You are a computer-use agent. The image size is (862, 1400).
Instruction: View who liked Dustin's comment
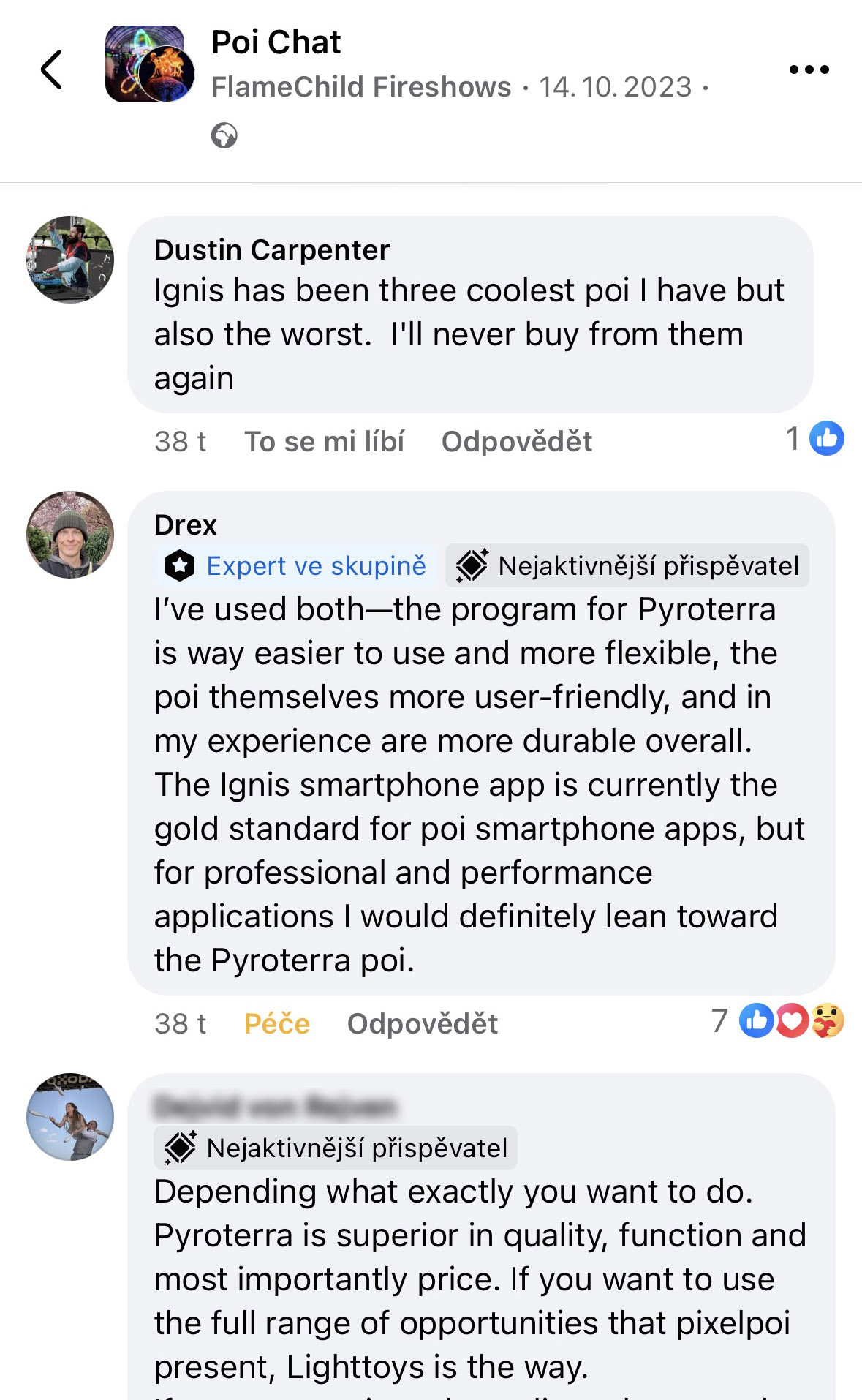click(x=794, y=438)
